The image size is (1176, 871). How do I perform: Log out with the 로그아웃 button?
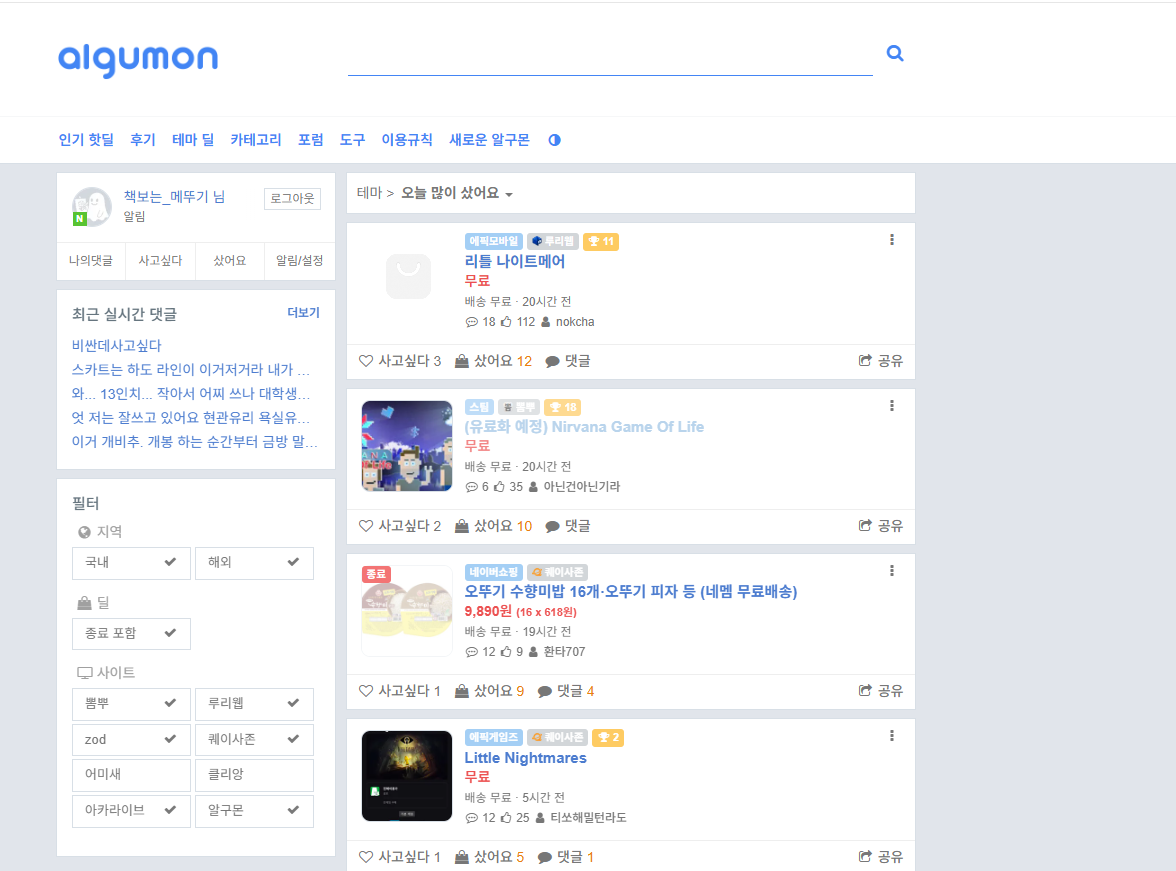click(292, 199)
